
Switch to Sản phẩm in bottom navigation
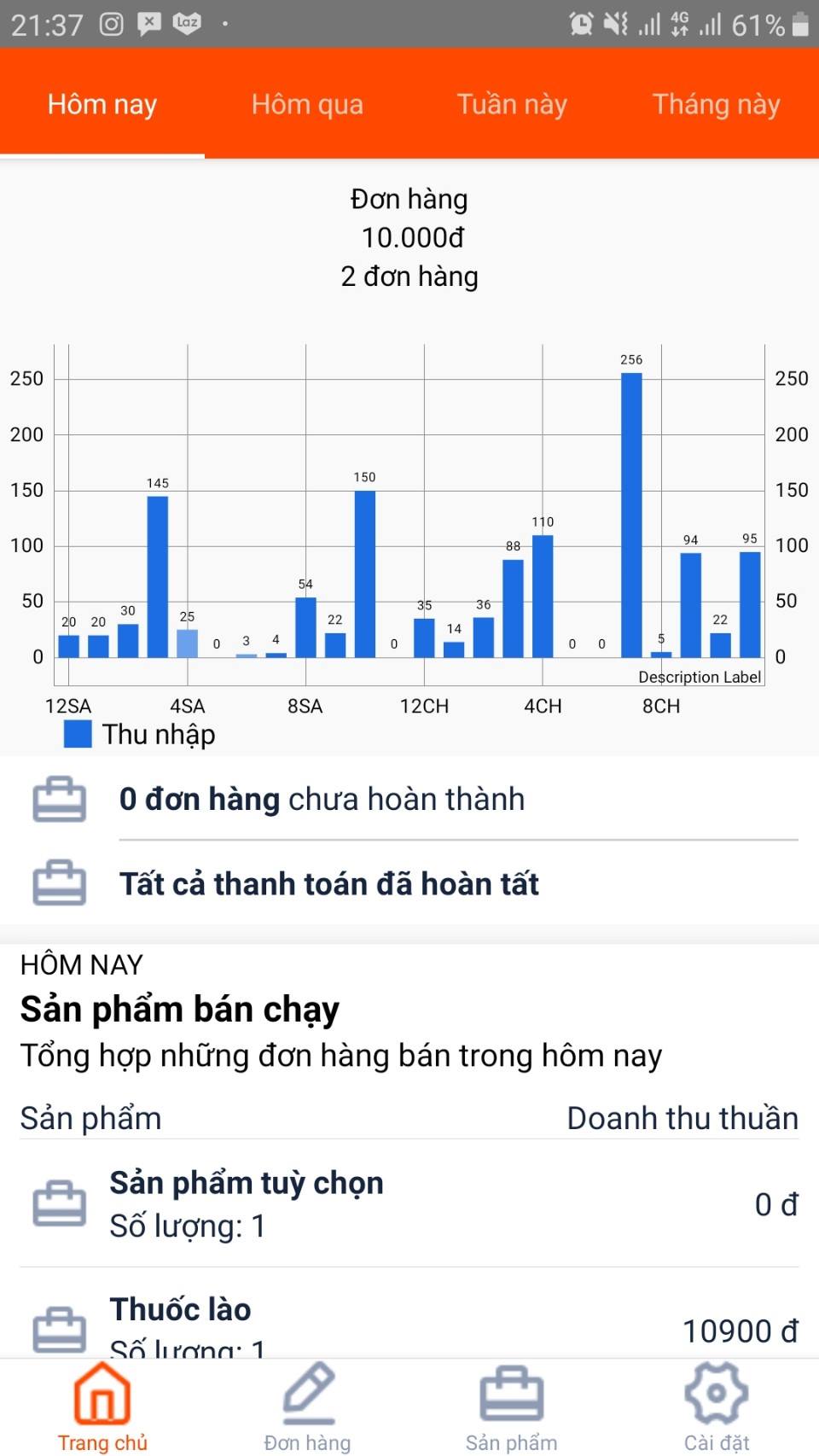coord(512,1407)
